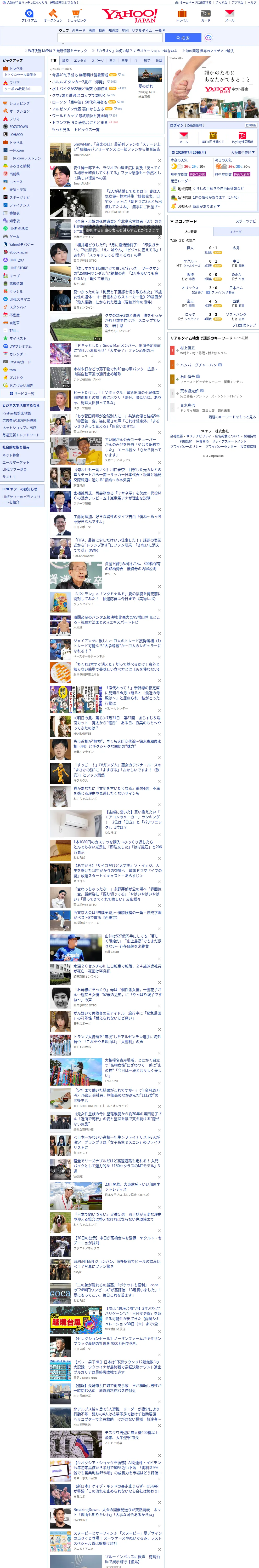Select the 経済 news tab
This screenshot has height=1568, width=259.
pyautogui.click(x=65, y=61)
